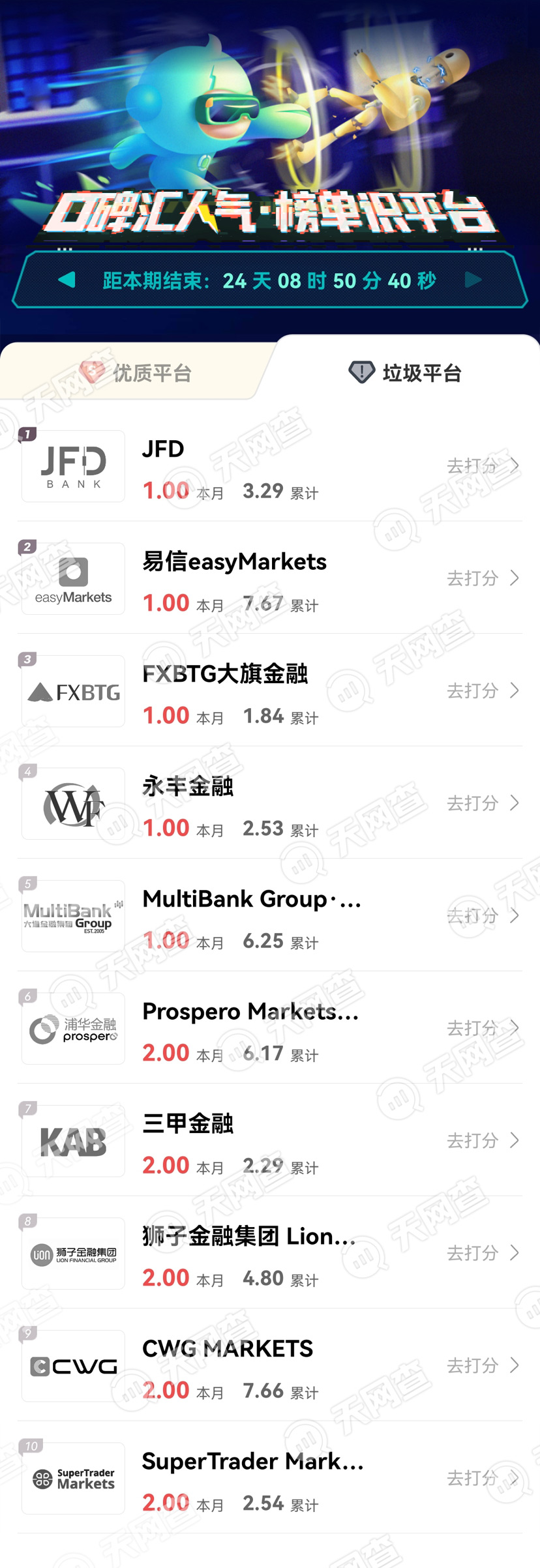This screenshot has width=540, height=1568.
Task: Rate 永丰金融 with 去打分
Action: (483, 803)
